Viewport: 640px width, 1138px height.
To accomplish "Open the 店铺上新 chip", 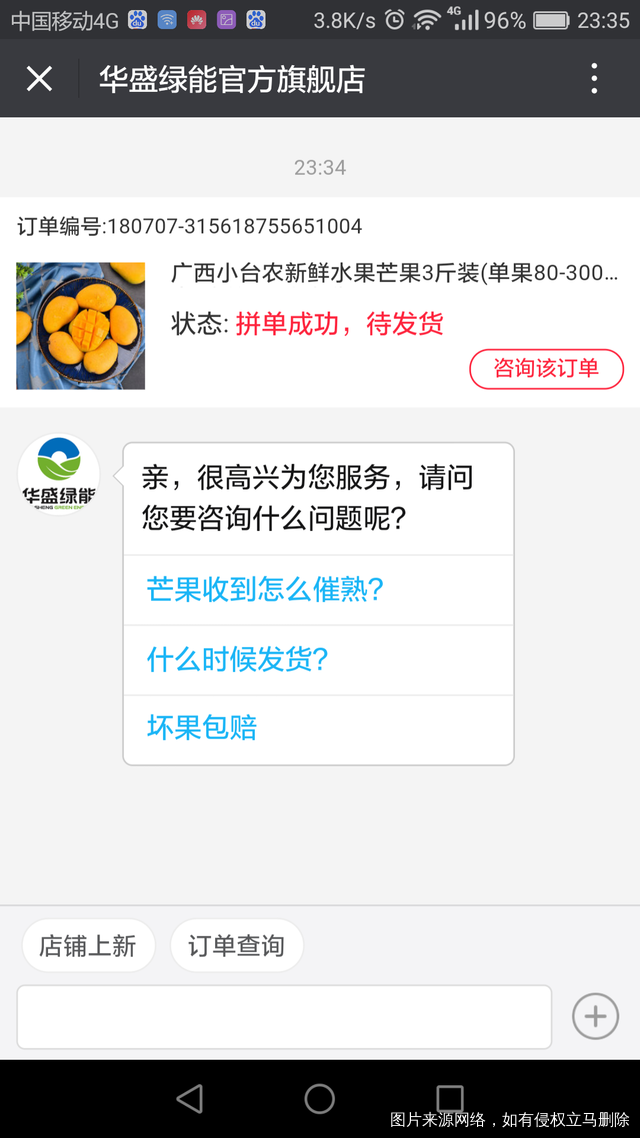I will pos(88,946).
